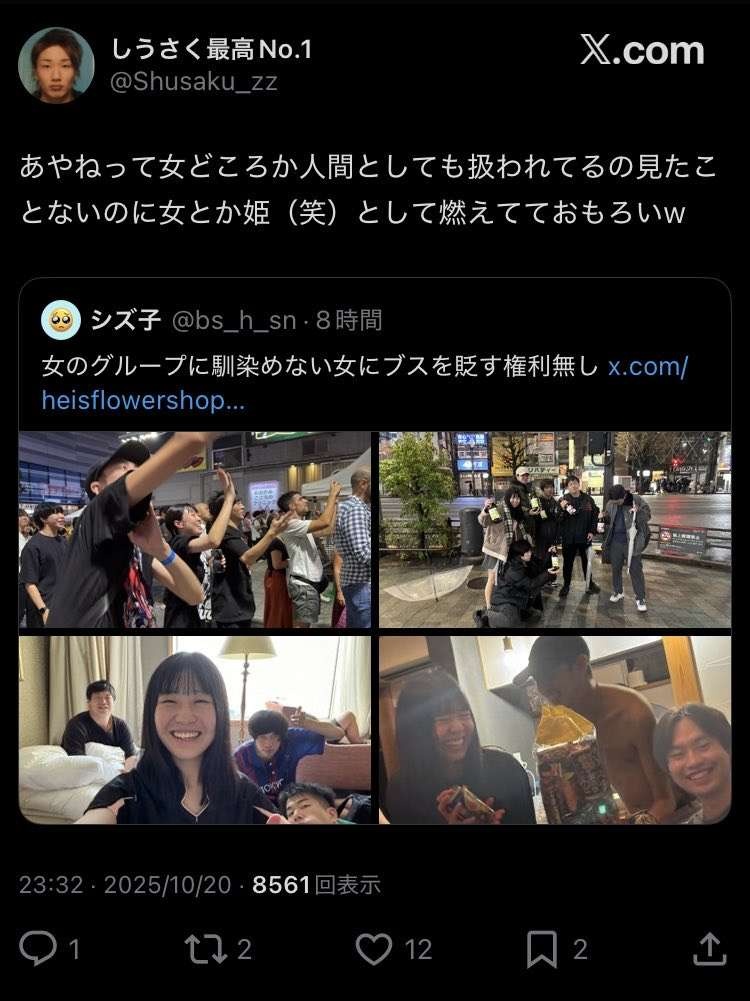The image size is (750, 1001).
Task: View the night street group photo
Action: coord(555,530)
